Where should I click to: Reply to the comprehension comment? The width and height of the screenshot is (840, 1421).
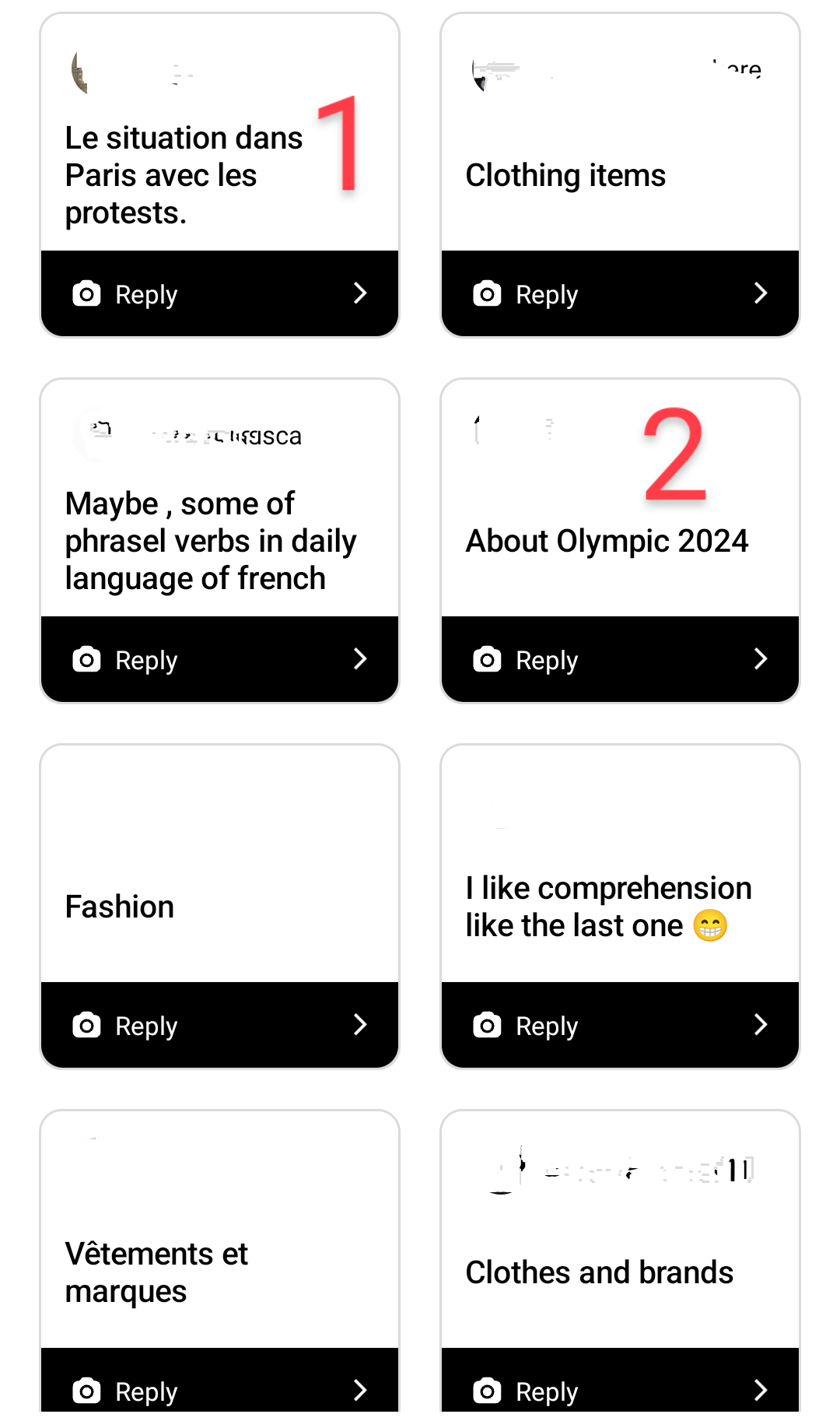(620, 1025)
